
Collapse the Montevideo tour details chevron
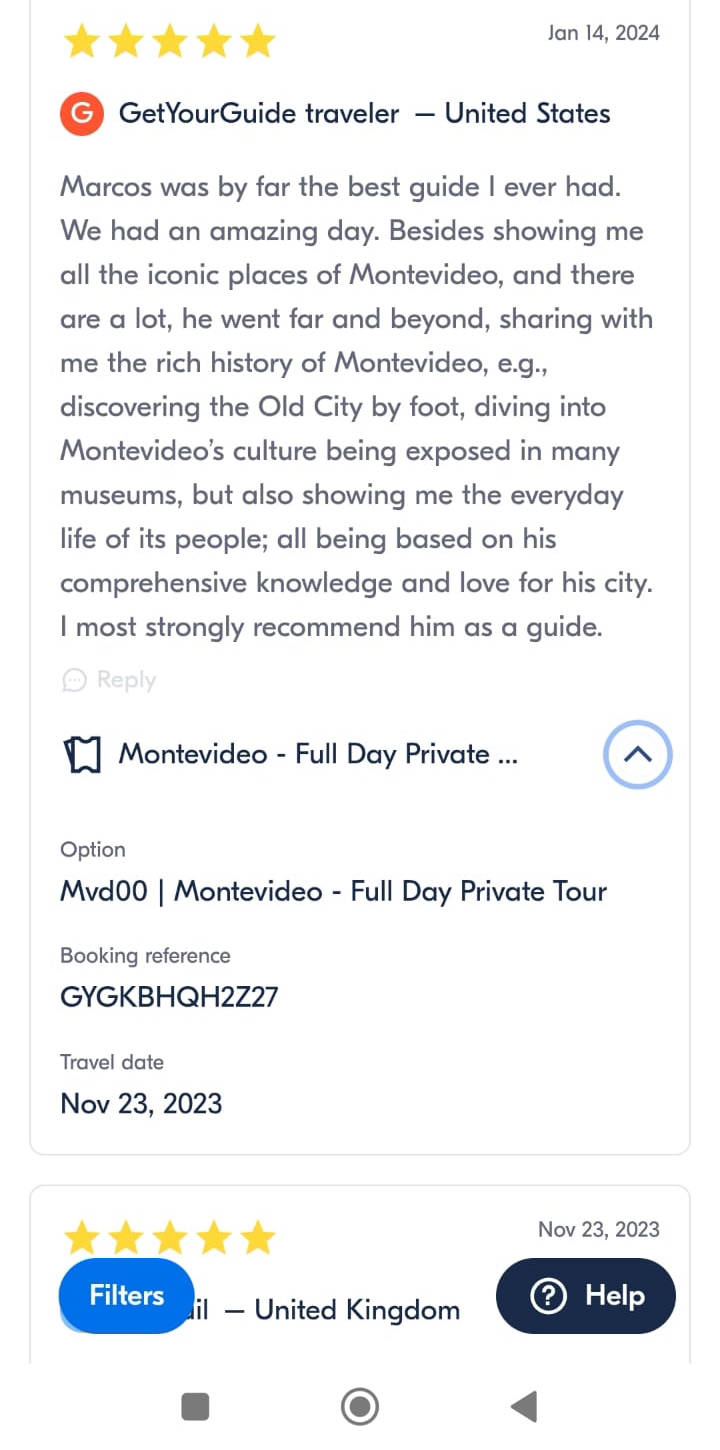(637, 754)
